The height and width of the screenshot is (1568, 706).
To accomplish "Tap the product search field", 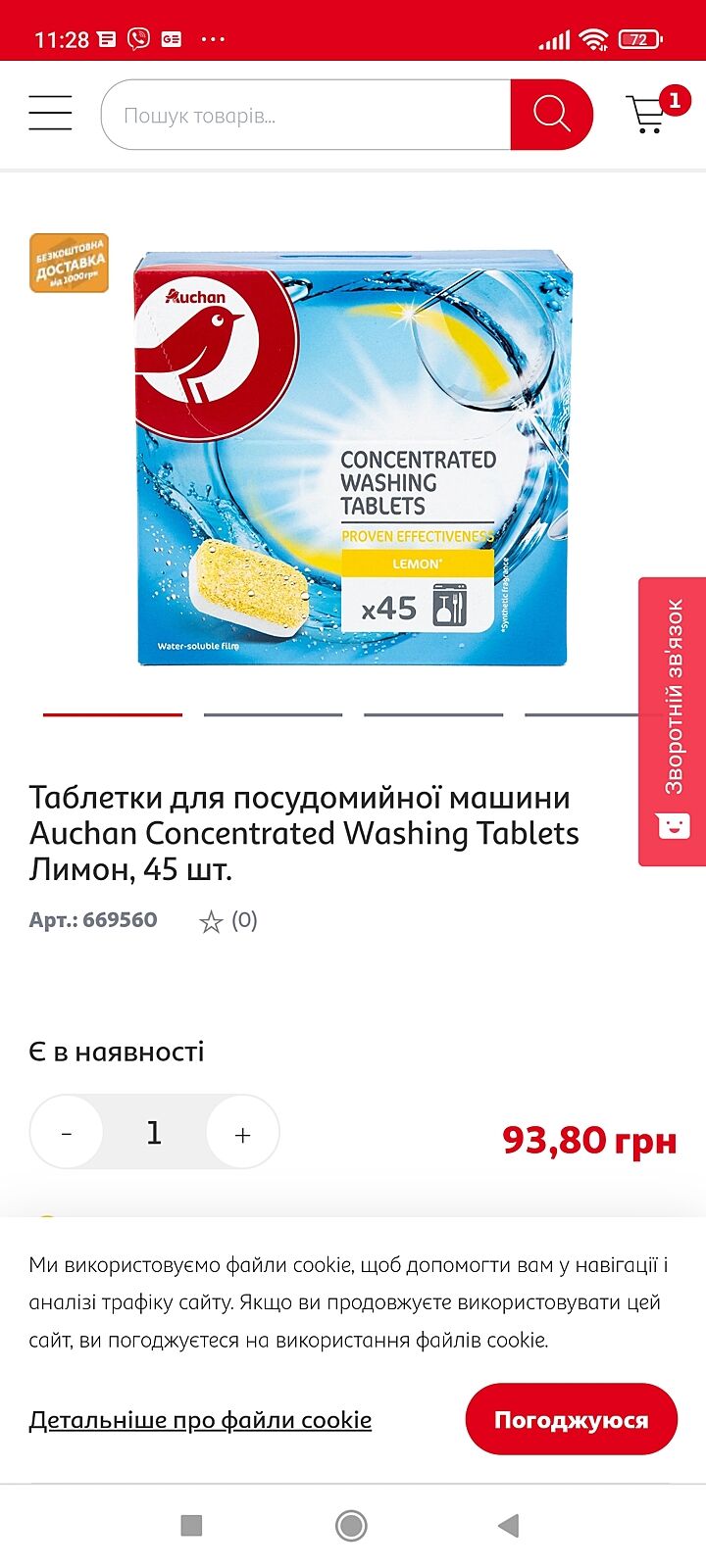I will point(306,116).
